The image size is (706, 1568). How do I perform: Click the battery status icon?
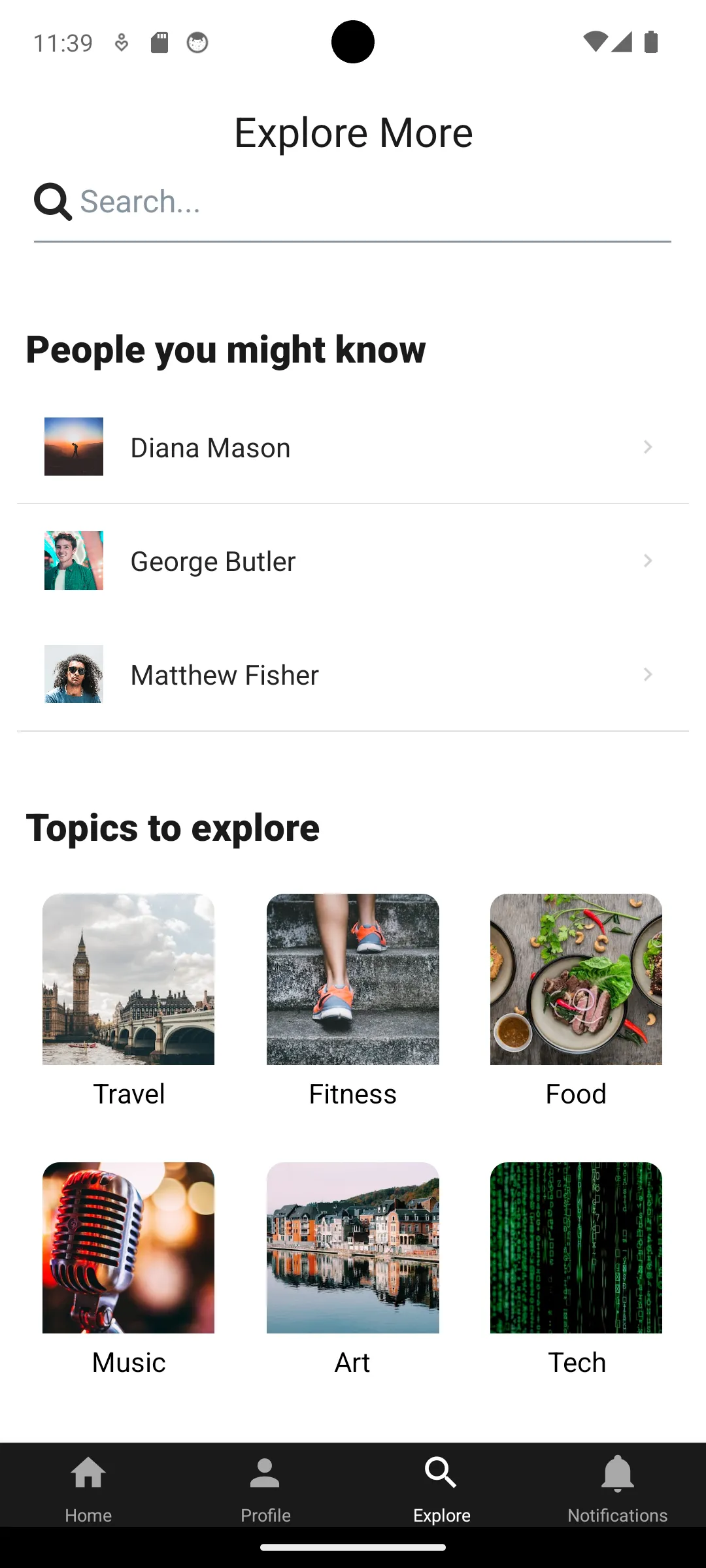[x=651, y=42]
